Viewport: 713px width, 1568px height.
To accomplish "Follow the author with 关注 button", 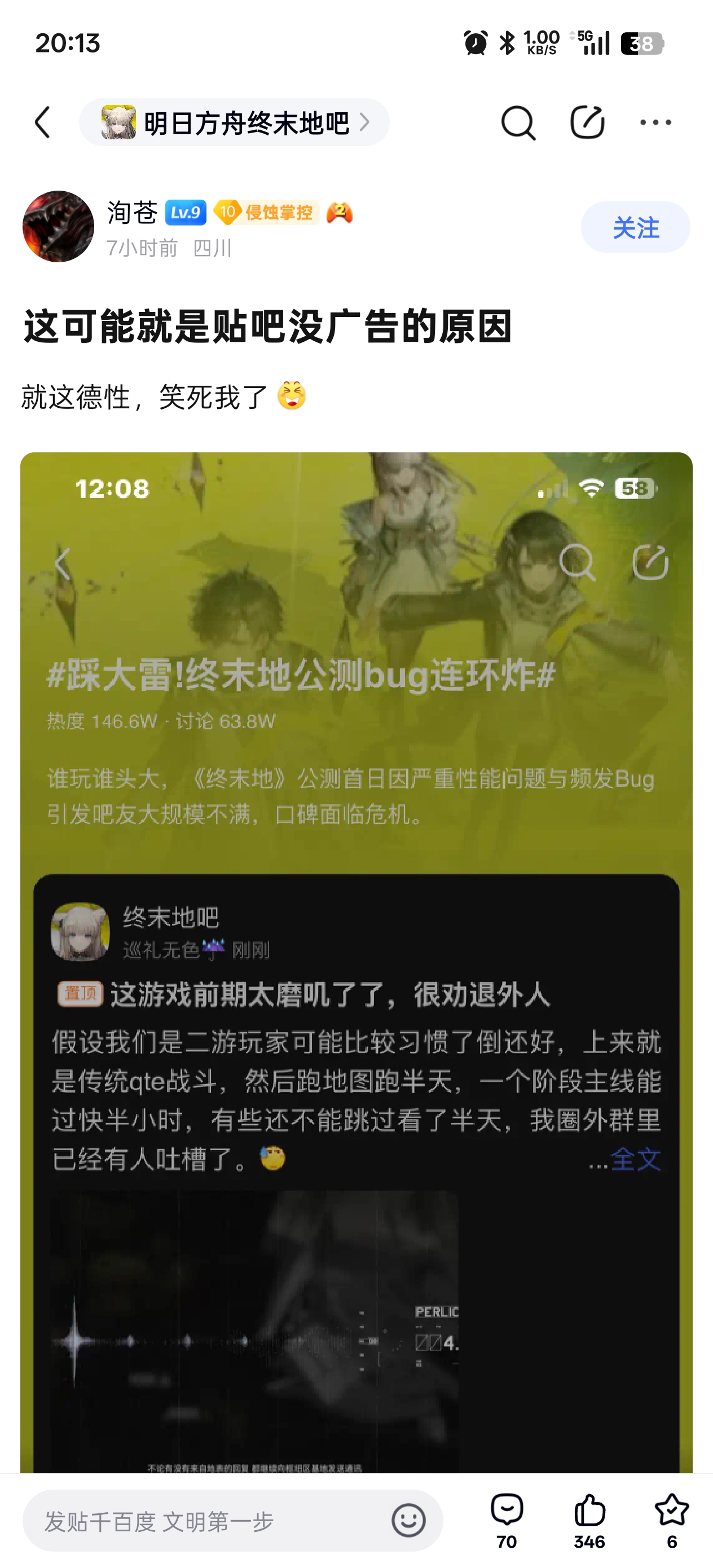I will pos(635,228).
